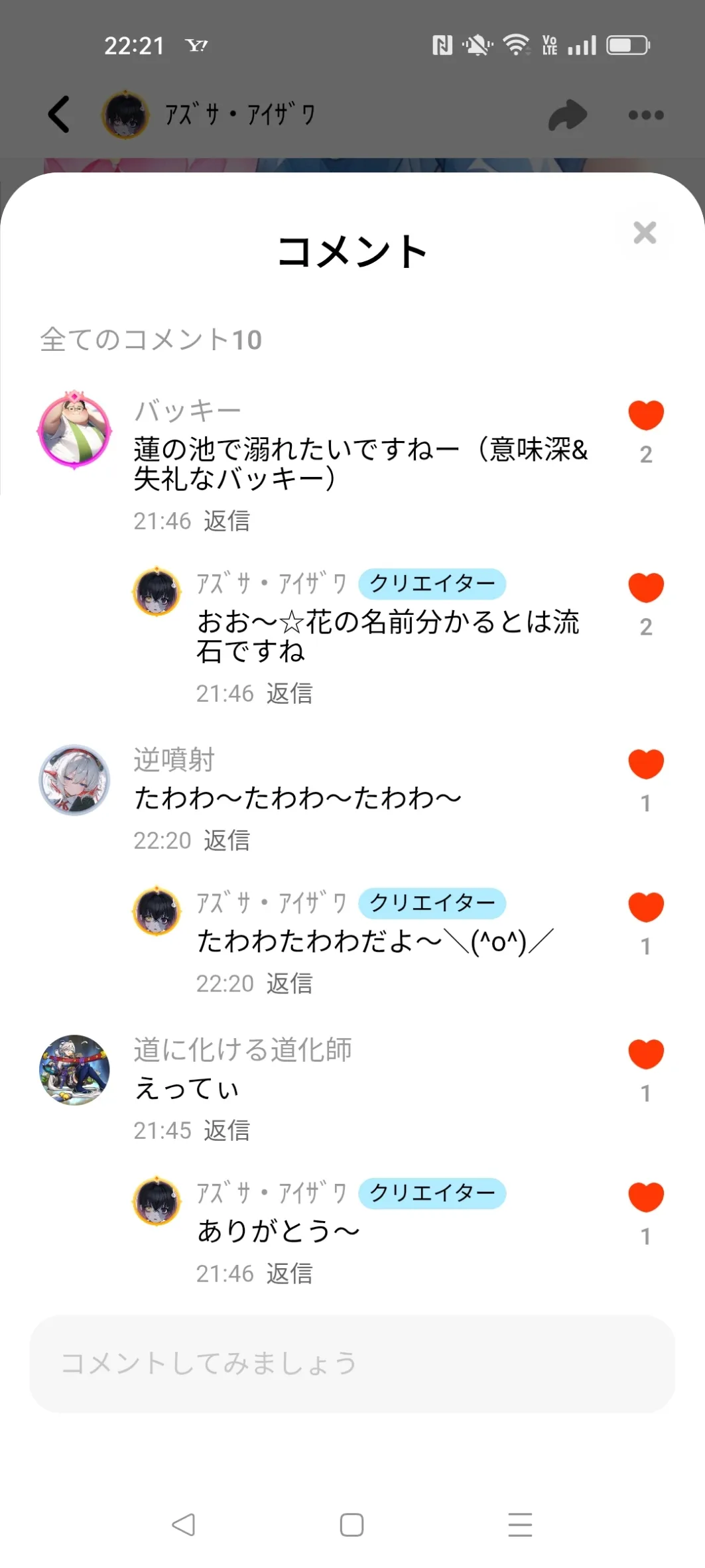
Task: Tap 返信 under the ありがとう〜 reply
Action: tap(289, 1274)
